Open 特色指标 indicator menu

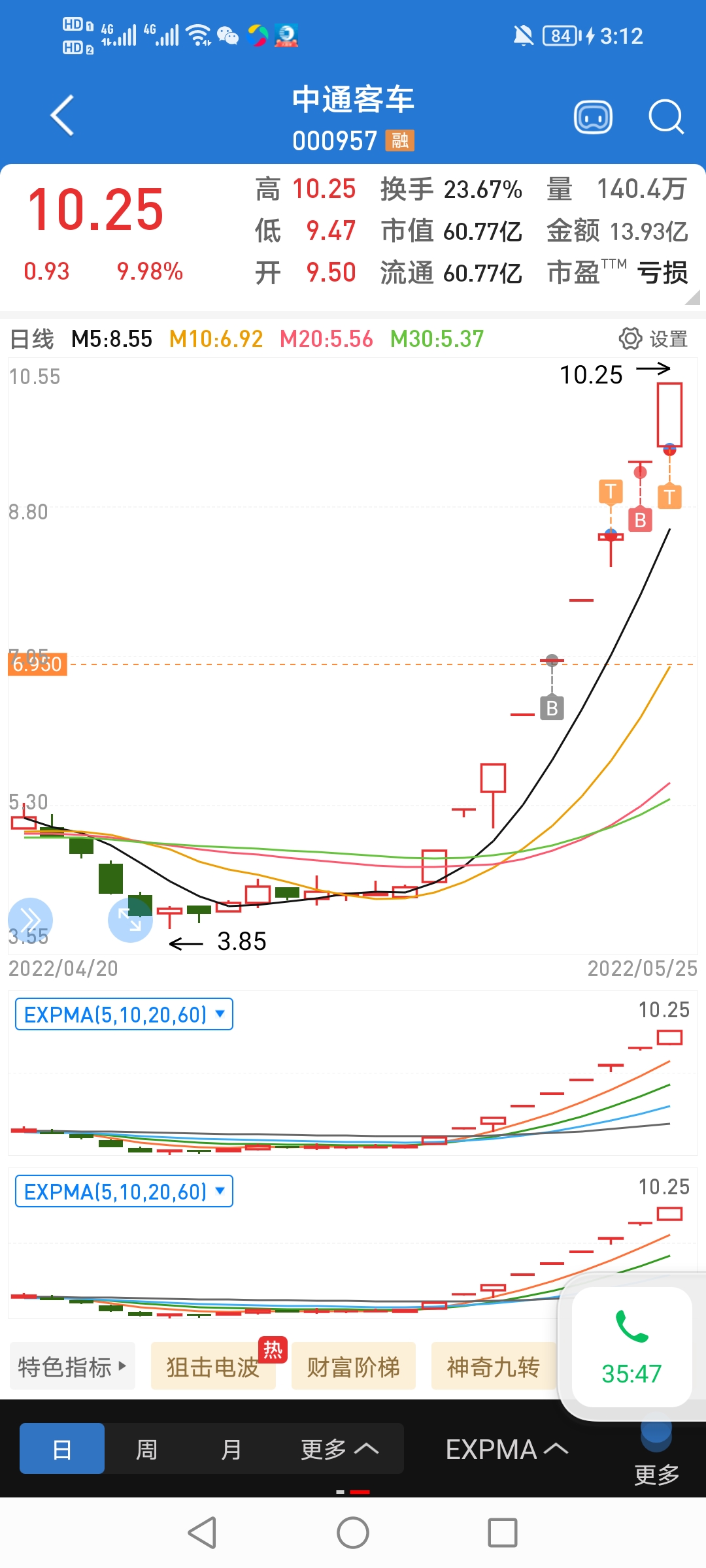coord(72,1366)
